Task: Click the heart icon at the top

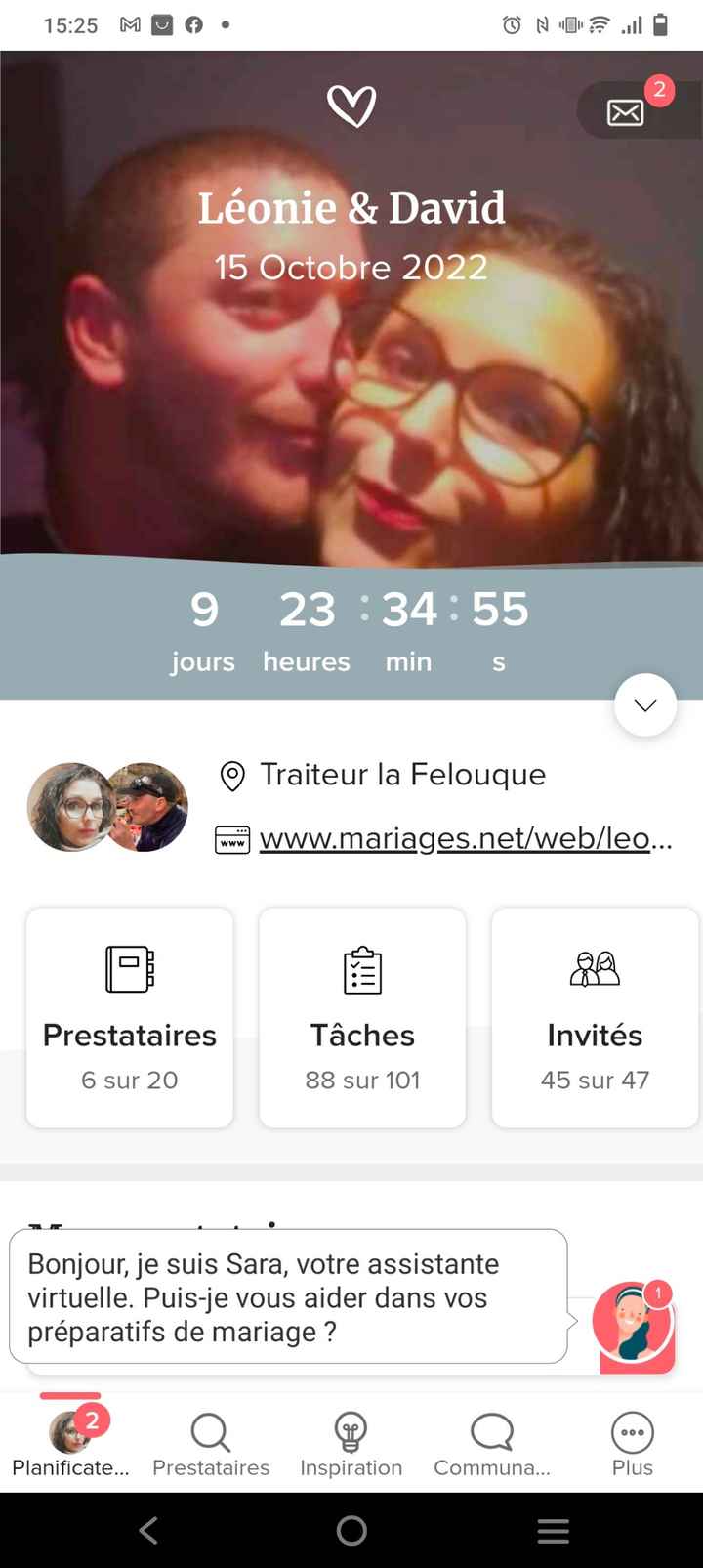Action: coord(352,105)
